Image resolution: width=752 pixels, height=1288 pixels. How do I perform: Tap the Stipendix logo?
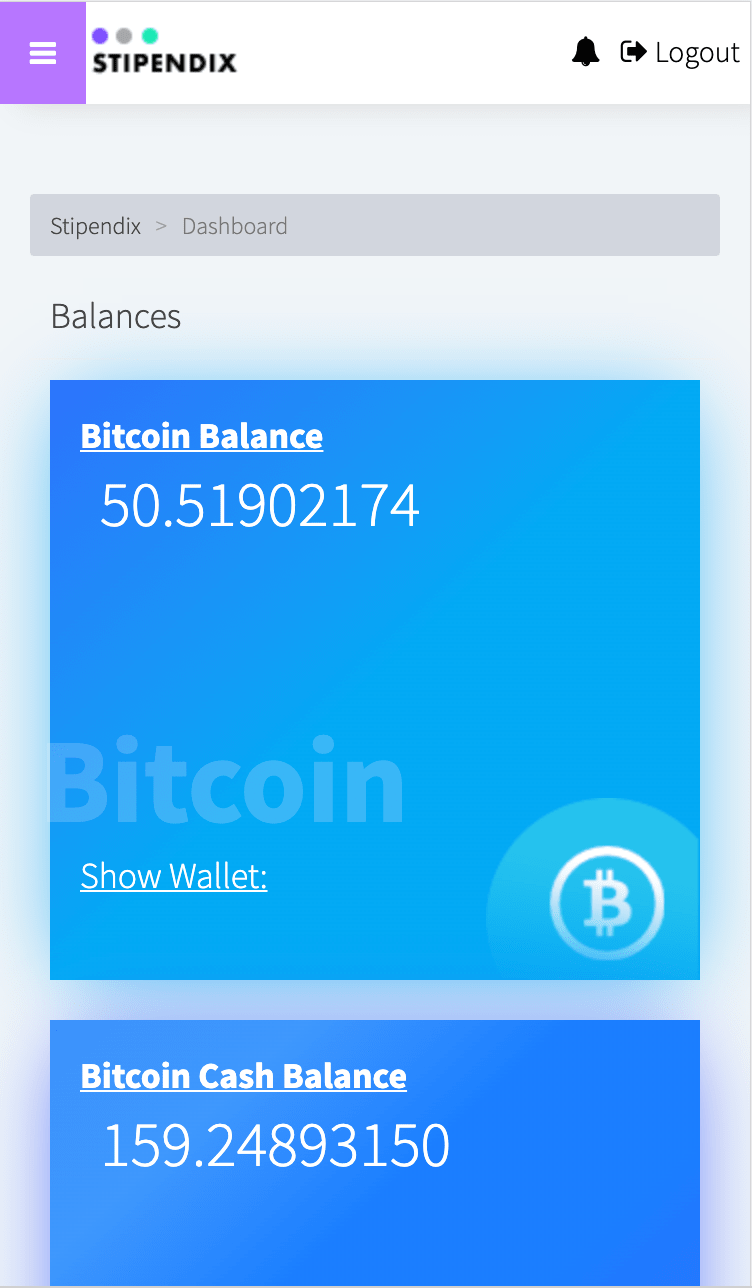[x=164, y=52]
